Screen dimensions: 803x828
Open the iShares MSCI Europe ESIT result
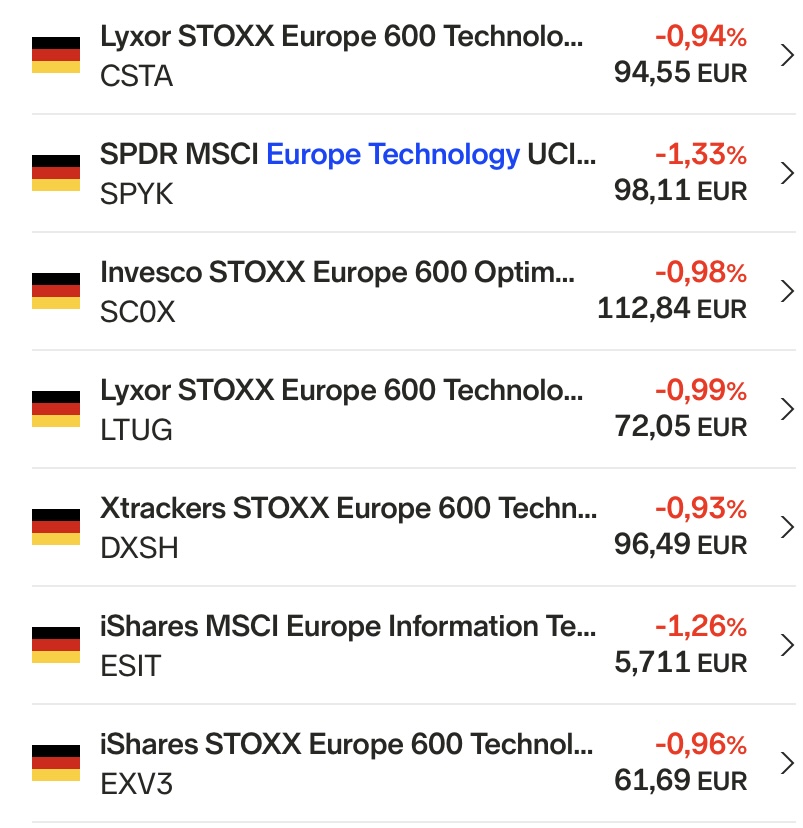340,646
